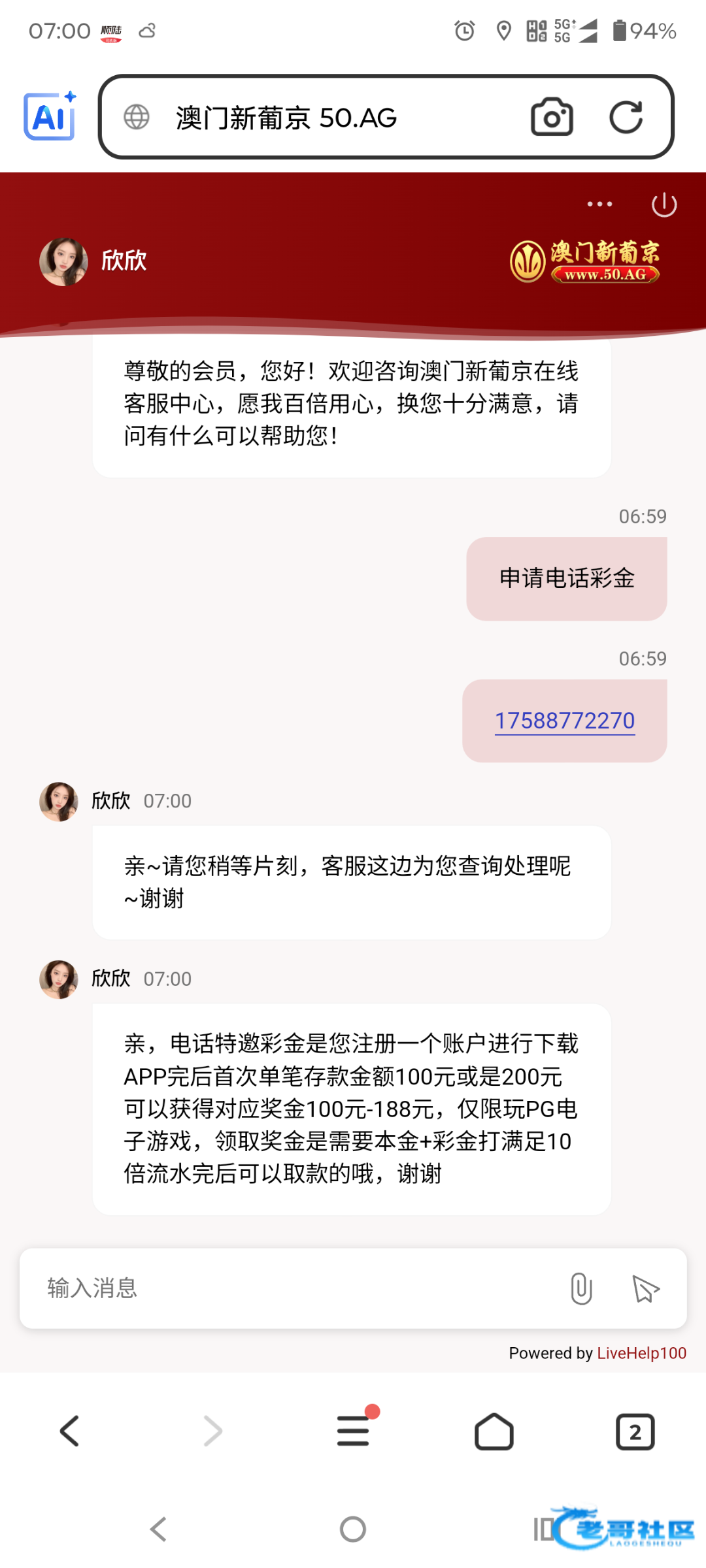The width and height of the screenshot is (706, 1568).
Task: Open the camera search icon
Action: (x=552, y=118)
